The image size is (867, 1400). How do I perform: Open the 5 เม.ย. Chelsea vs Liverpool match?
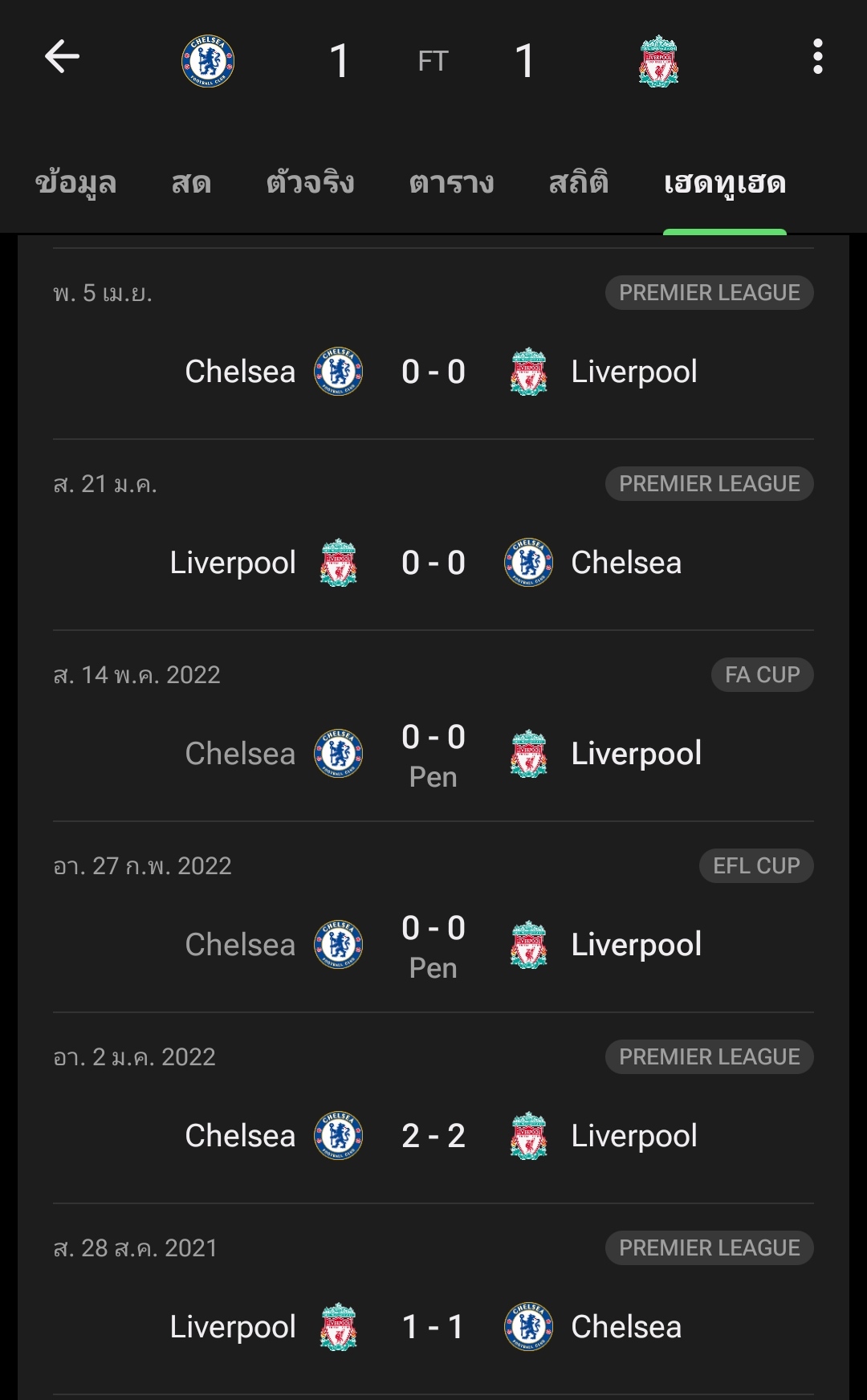[x=433, y=344]
